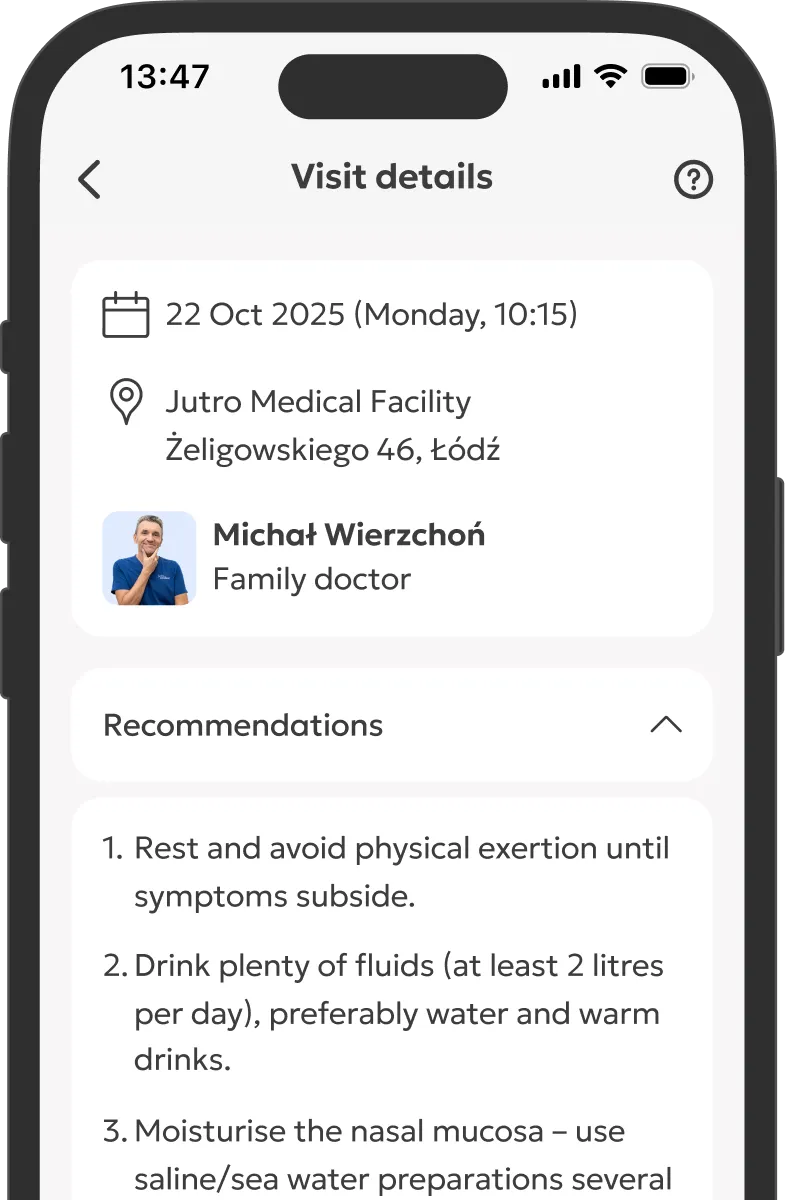Tap the back arrow to leave Visit details
The width and height of the screenshot is (785, 1200).
click(89, 180)
